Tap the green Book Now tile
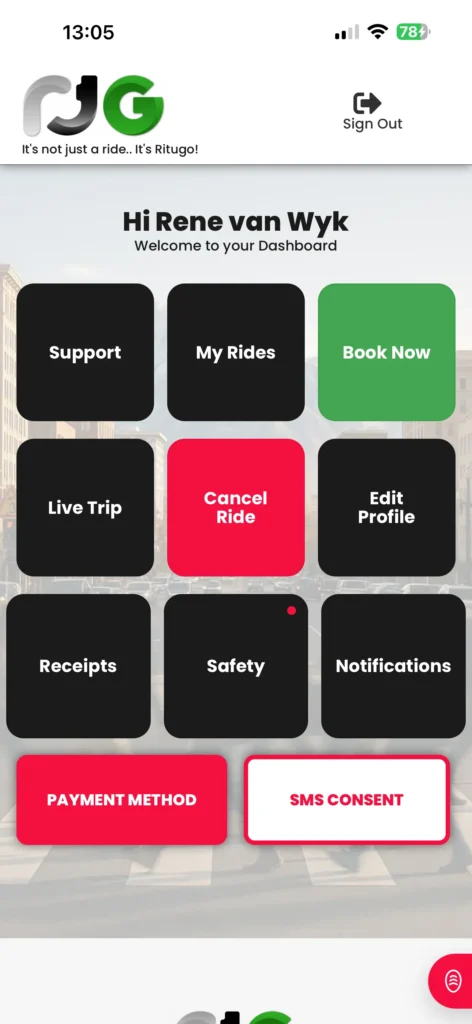The height and width of the screenshot is (1024, 472). [386, 352]
